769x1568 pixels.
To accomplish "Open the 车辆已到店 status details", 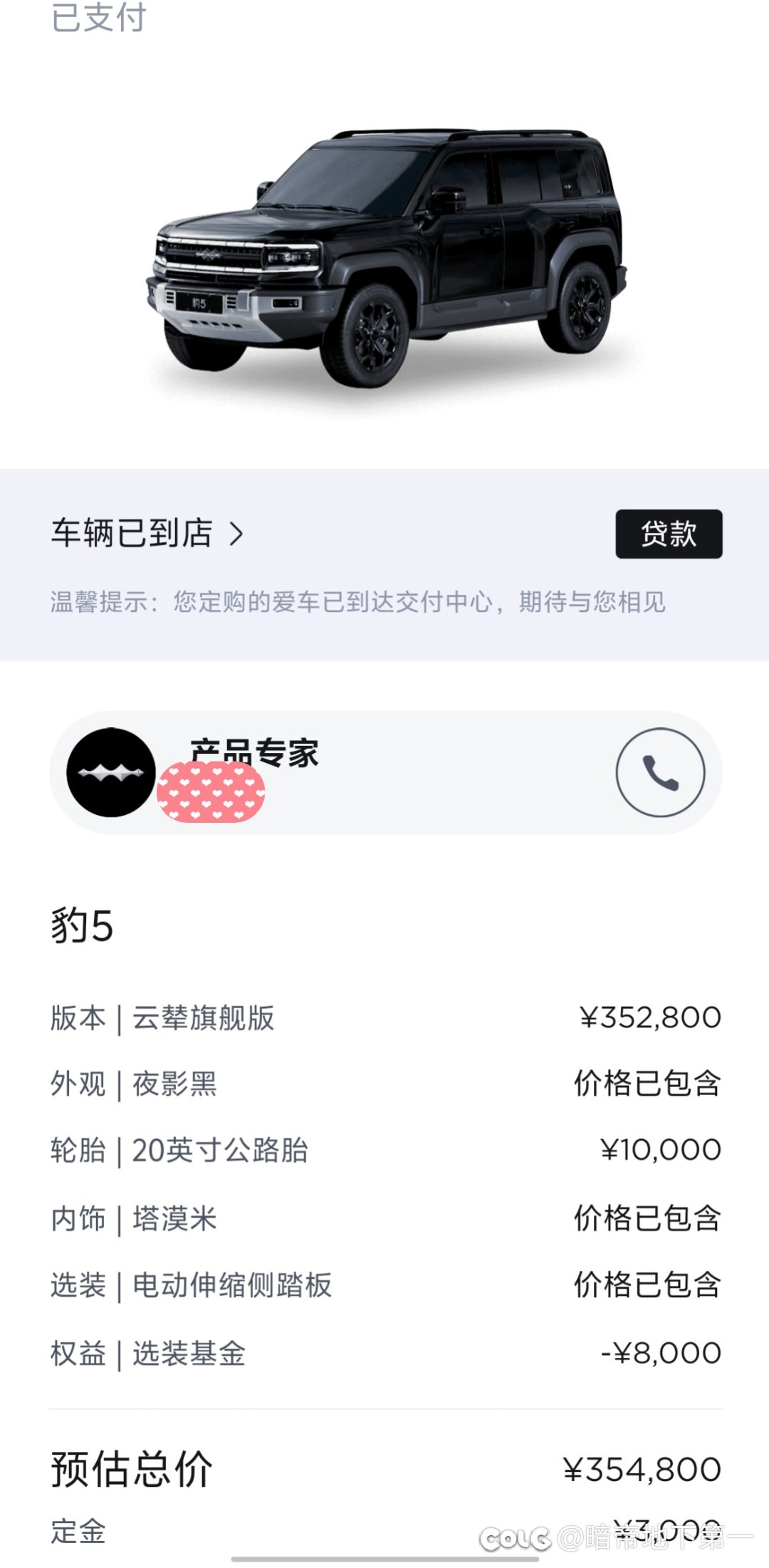I will 147,534.
